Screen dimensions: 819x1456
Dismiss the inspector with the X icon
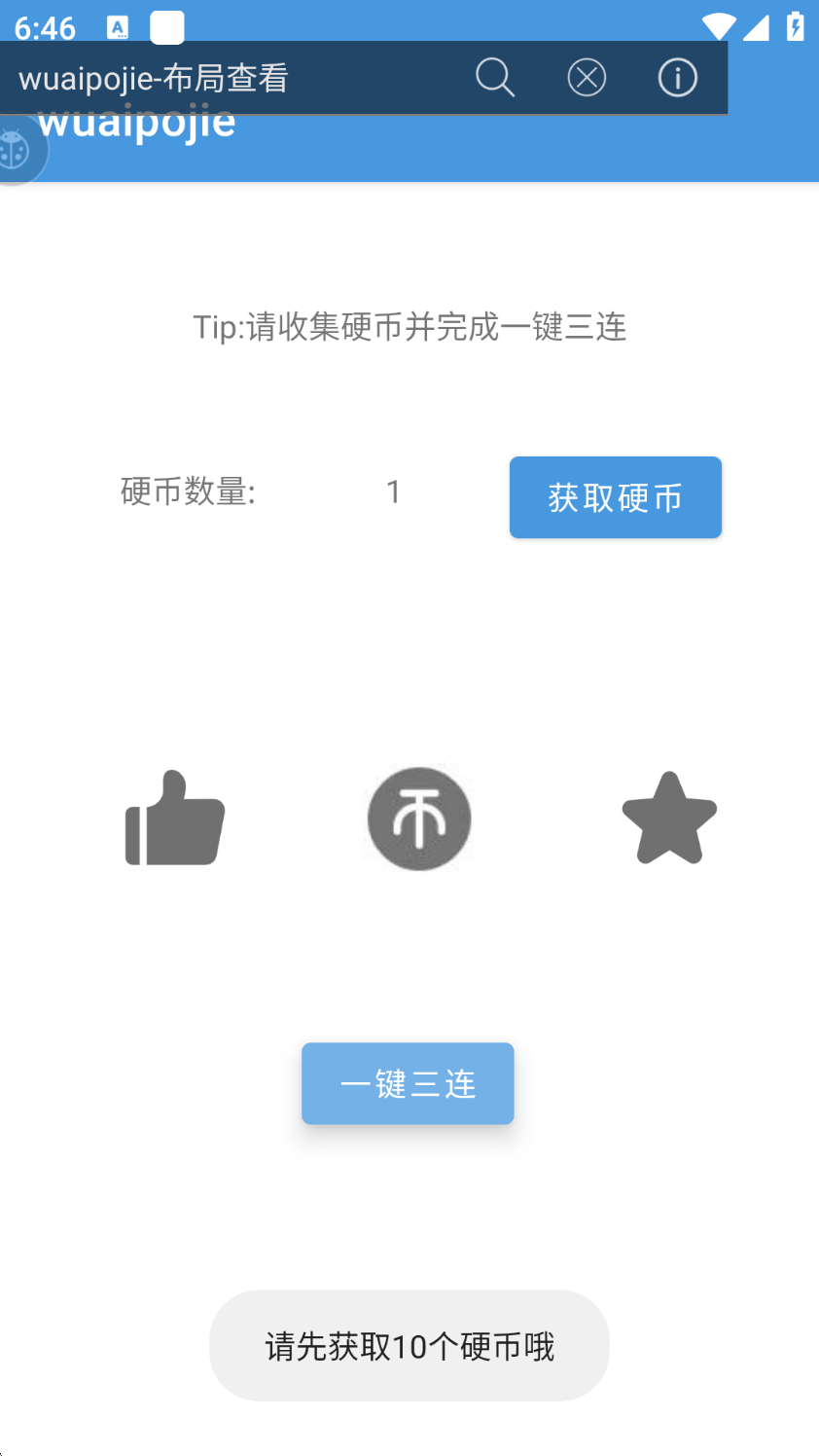point(586,77)
